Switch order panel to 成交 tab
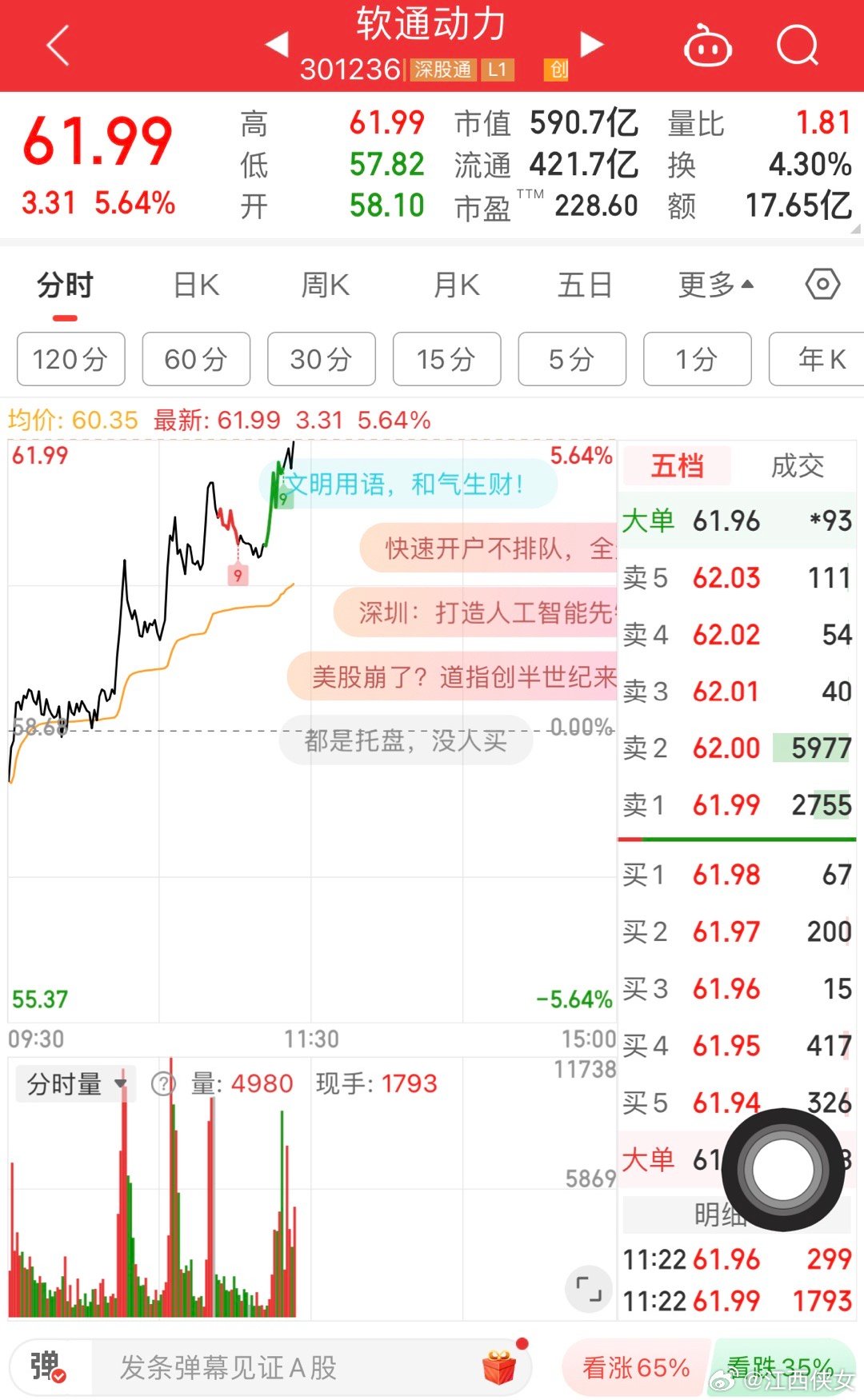Screen dimensions: 864x1400 (x=797, y=465)
